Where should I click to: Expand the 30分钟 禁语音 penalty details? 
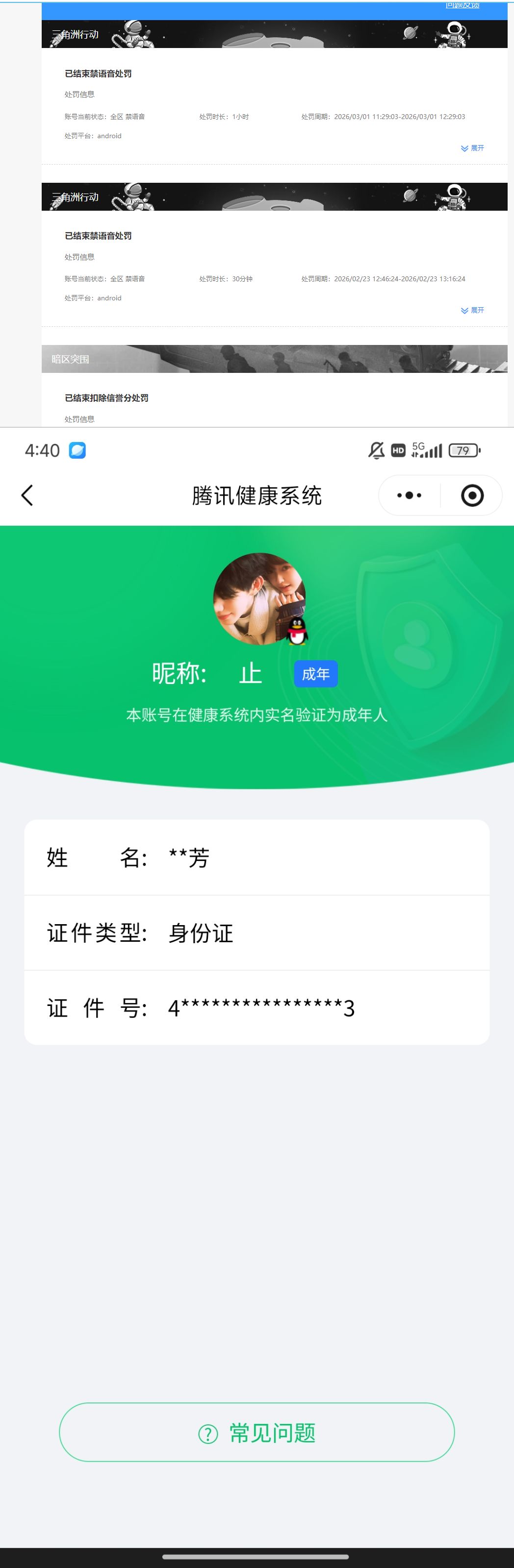pyautogui.click(x=473, y=311)
